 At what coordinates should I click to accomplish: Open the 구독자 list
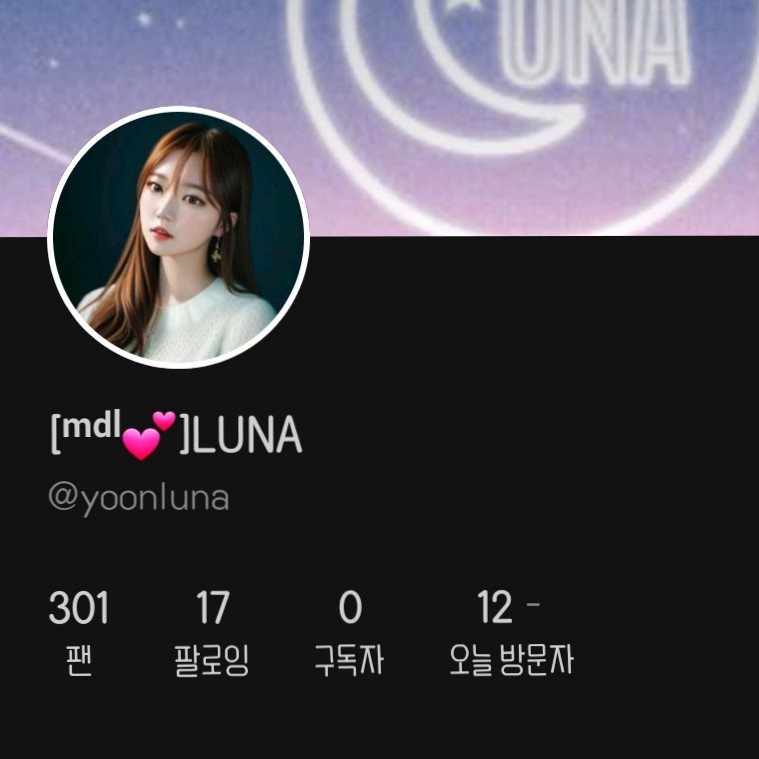[349, 632]
